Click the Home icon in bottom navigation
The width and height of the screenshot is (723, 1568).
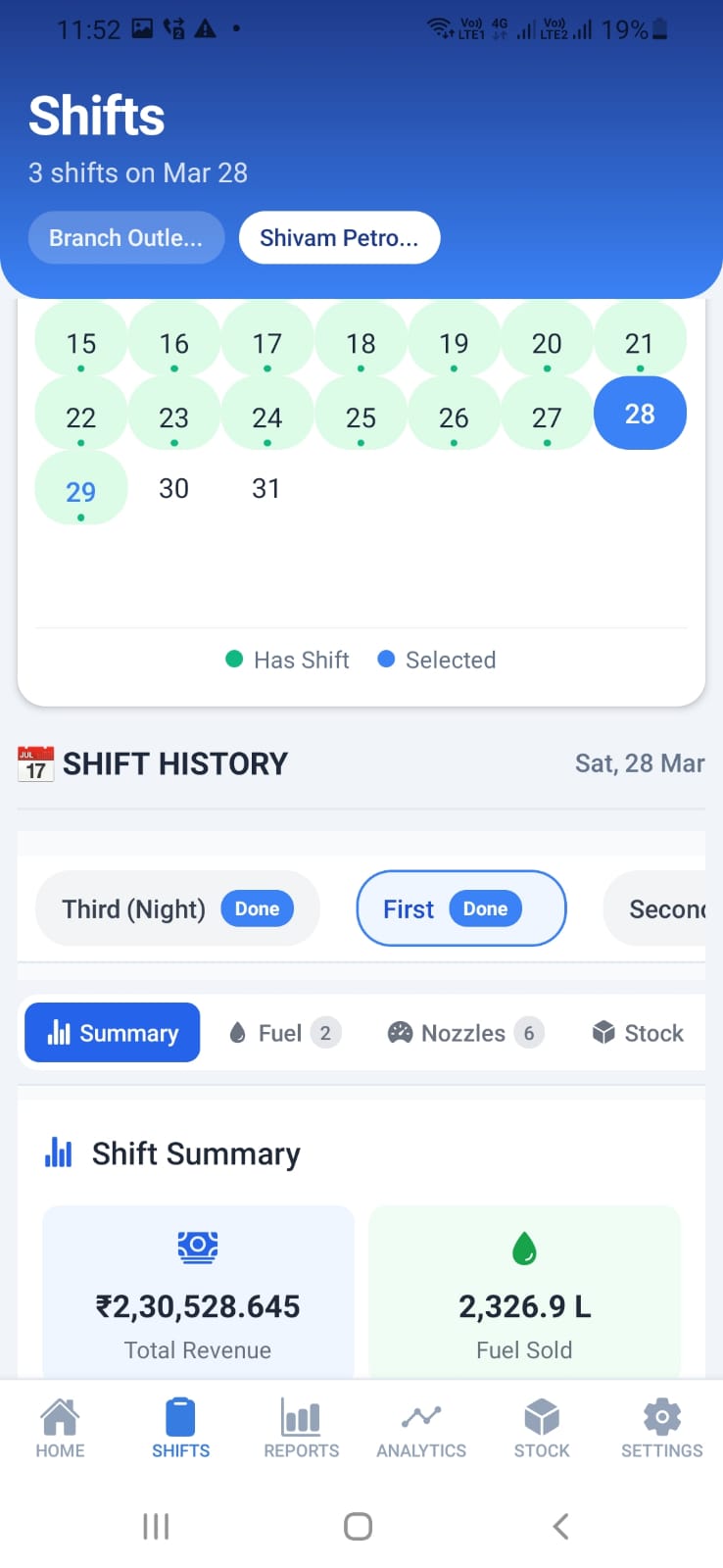[60, 1415]
